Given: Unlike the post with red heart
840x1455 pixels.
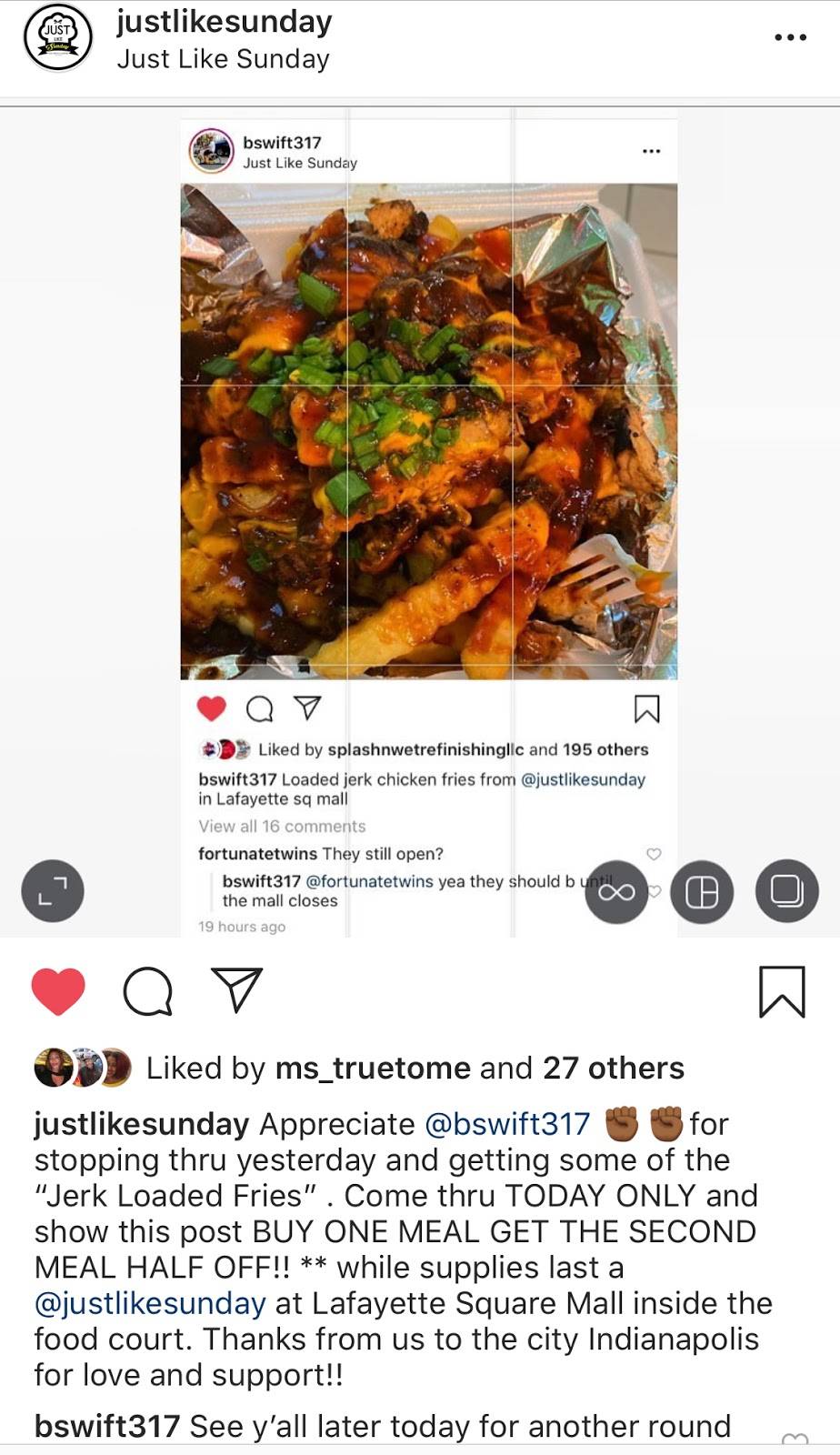Looking at the screenshot, I should (58, 991).
